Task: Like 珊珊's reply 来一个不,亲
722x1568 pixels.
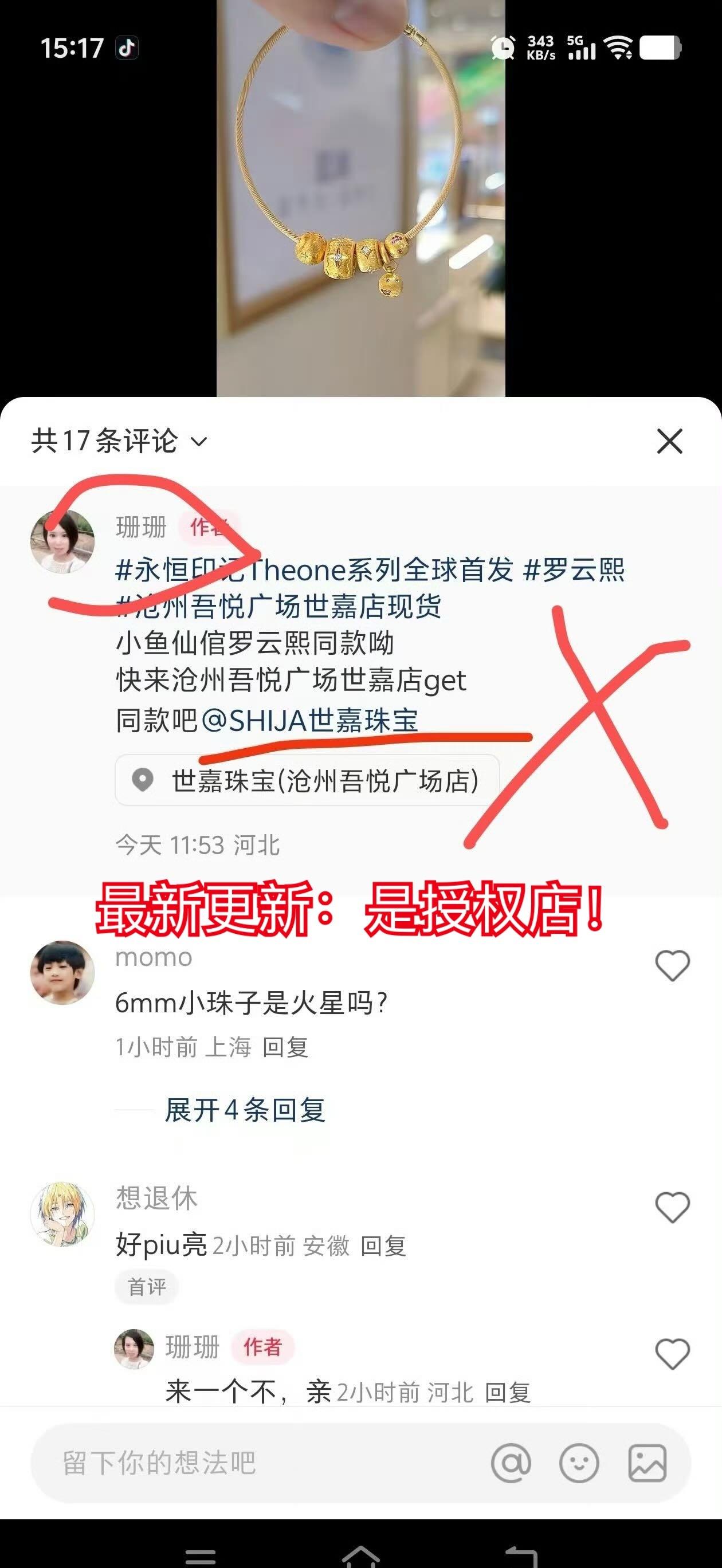Action: point(672,1354)
